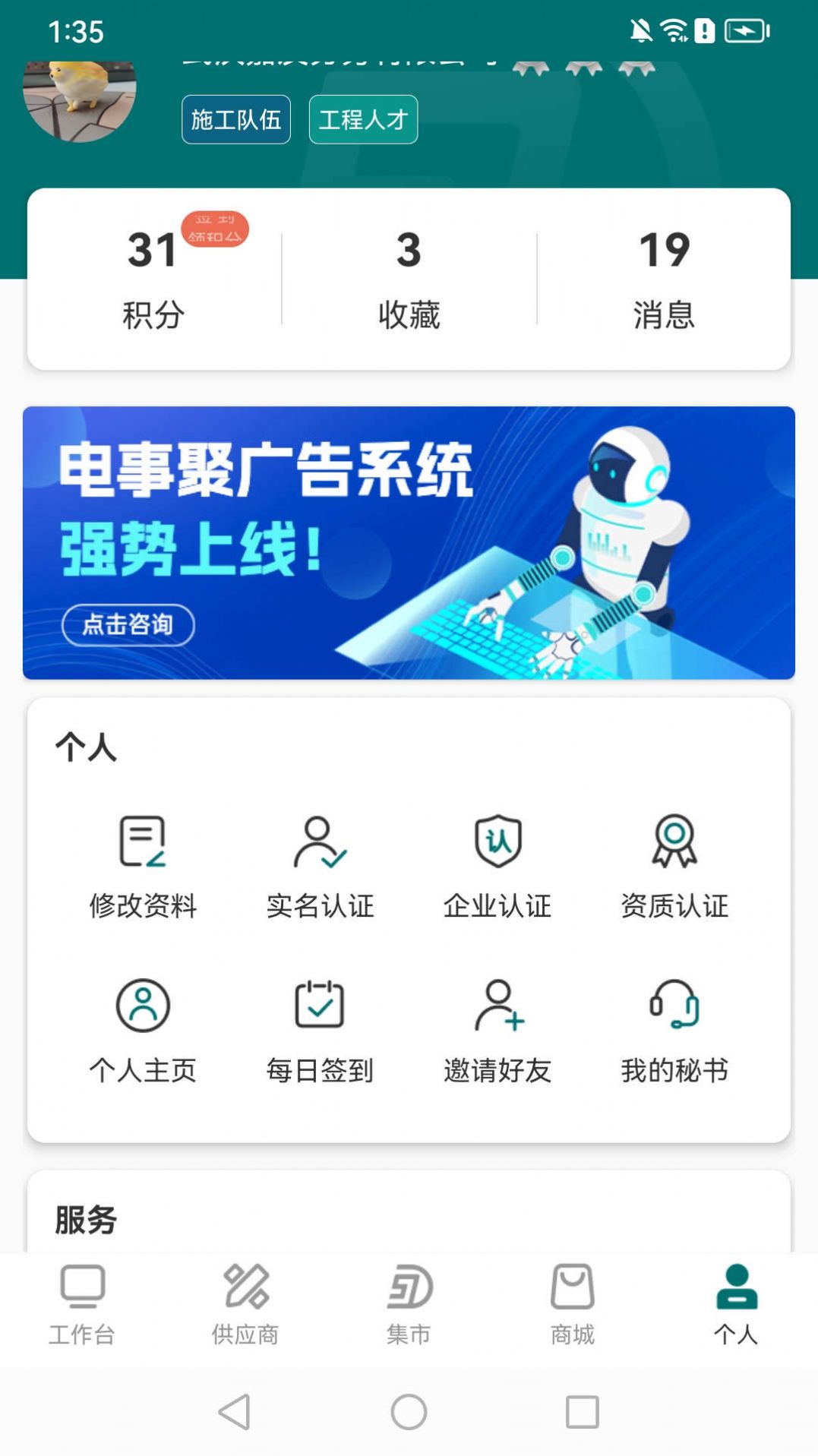
Task: Select the 施工队伍 construction team tag
Action: click(x=235, y=119)
